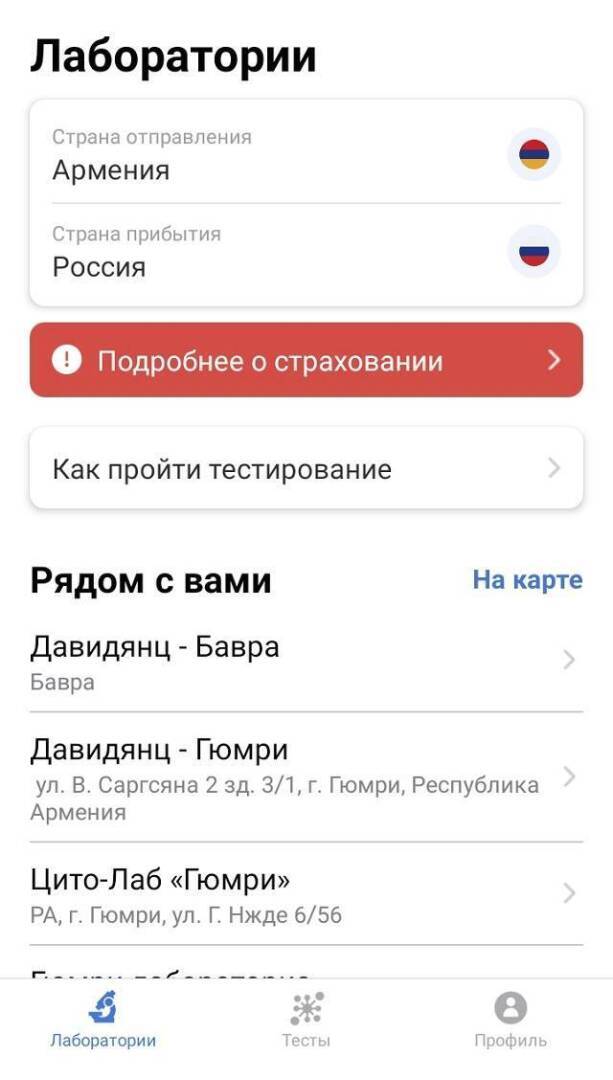Open Как пройти тестирование
Viewport: 613px width, 1080px height.
(306, 469)
